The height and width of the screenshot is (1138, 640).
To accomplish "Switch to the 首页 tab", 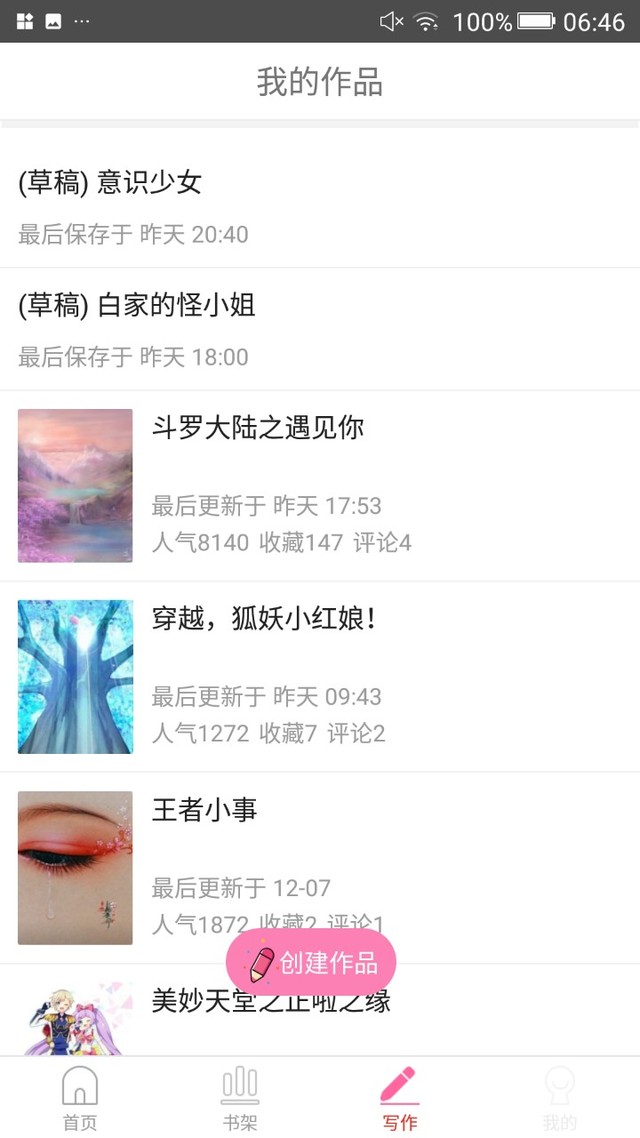I will coord(80,1097).
